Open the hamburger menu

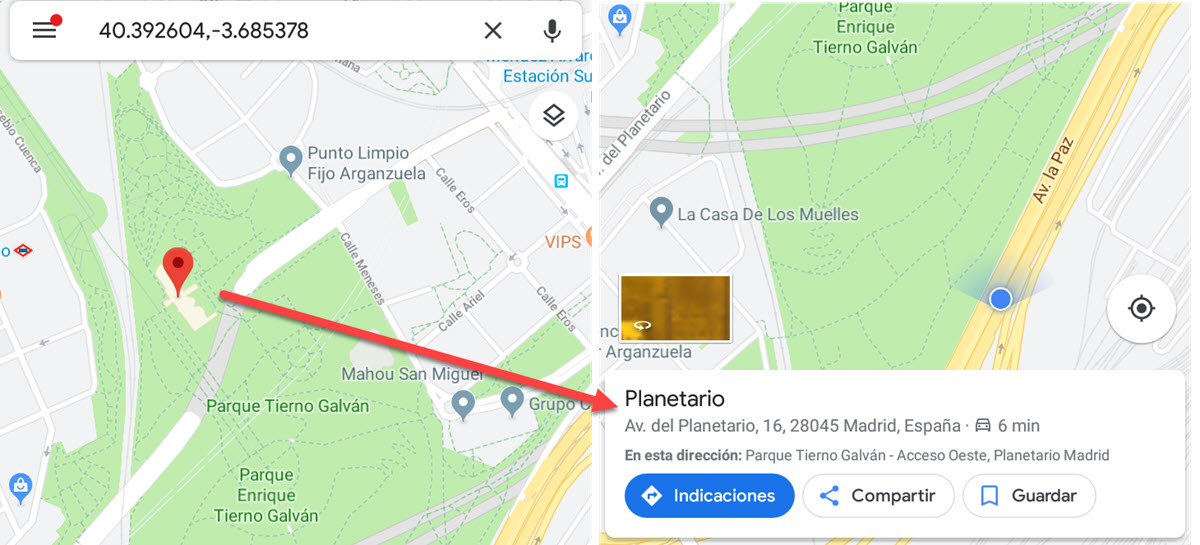point(44,30)
